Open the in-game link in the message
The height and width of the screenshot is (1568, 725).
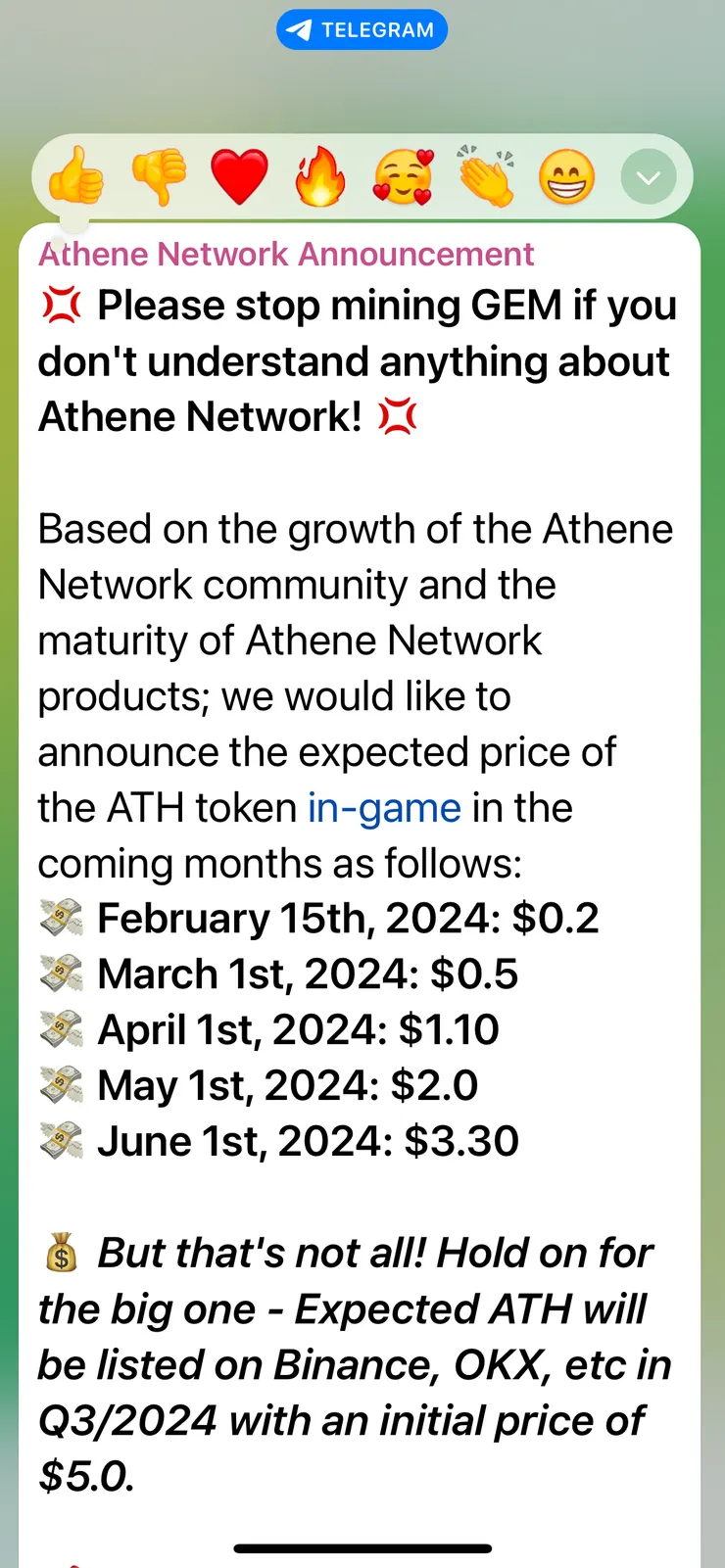point(384,808)
